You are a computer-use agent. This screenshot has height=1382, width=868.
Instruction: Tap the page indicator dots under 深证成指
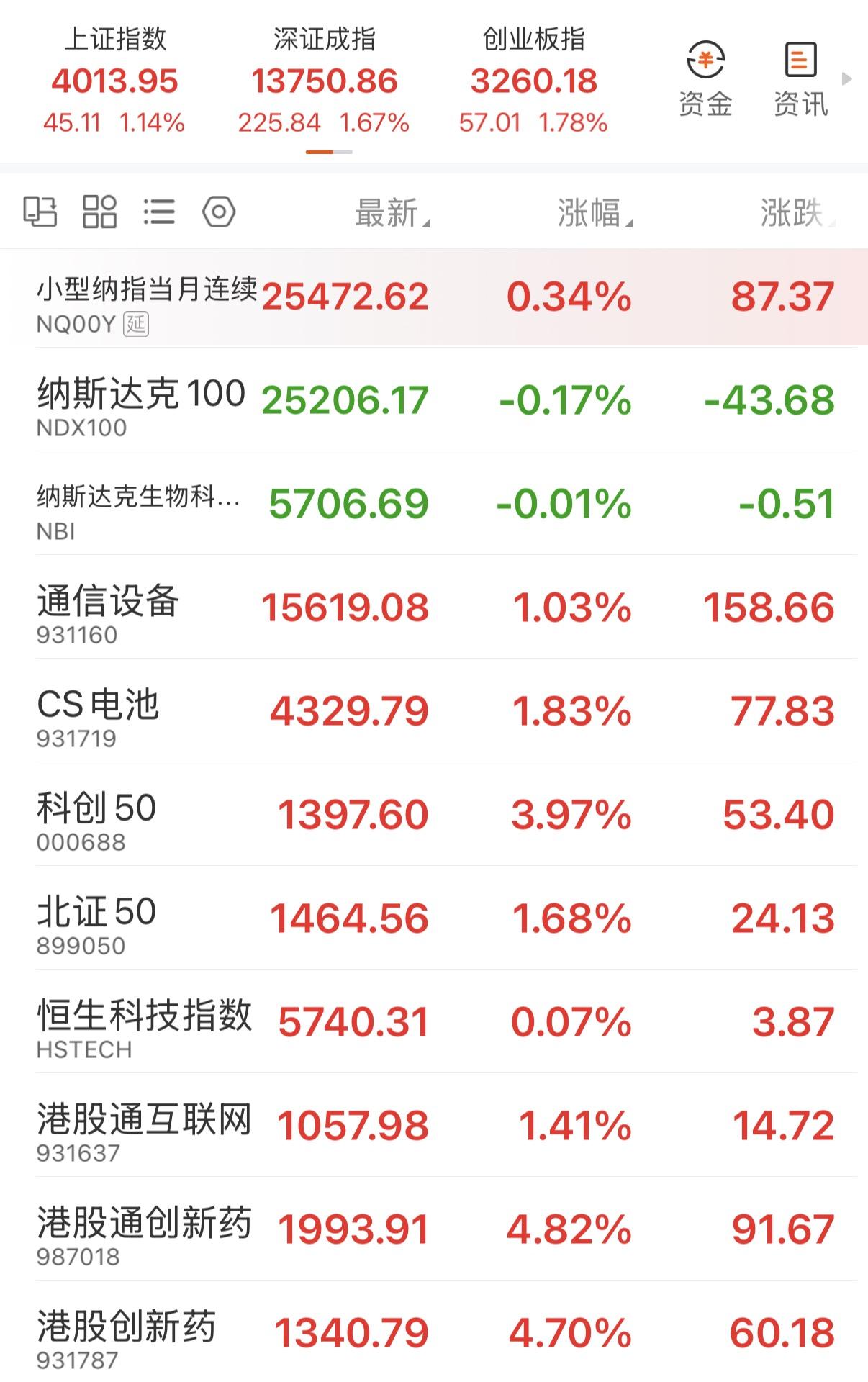coord(328,152)
